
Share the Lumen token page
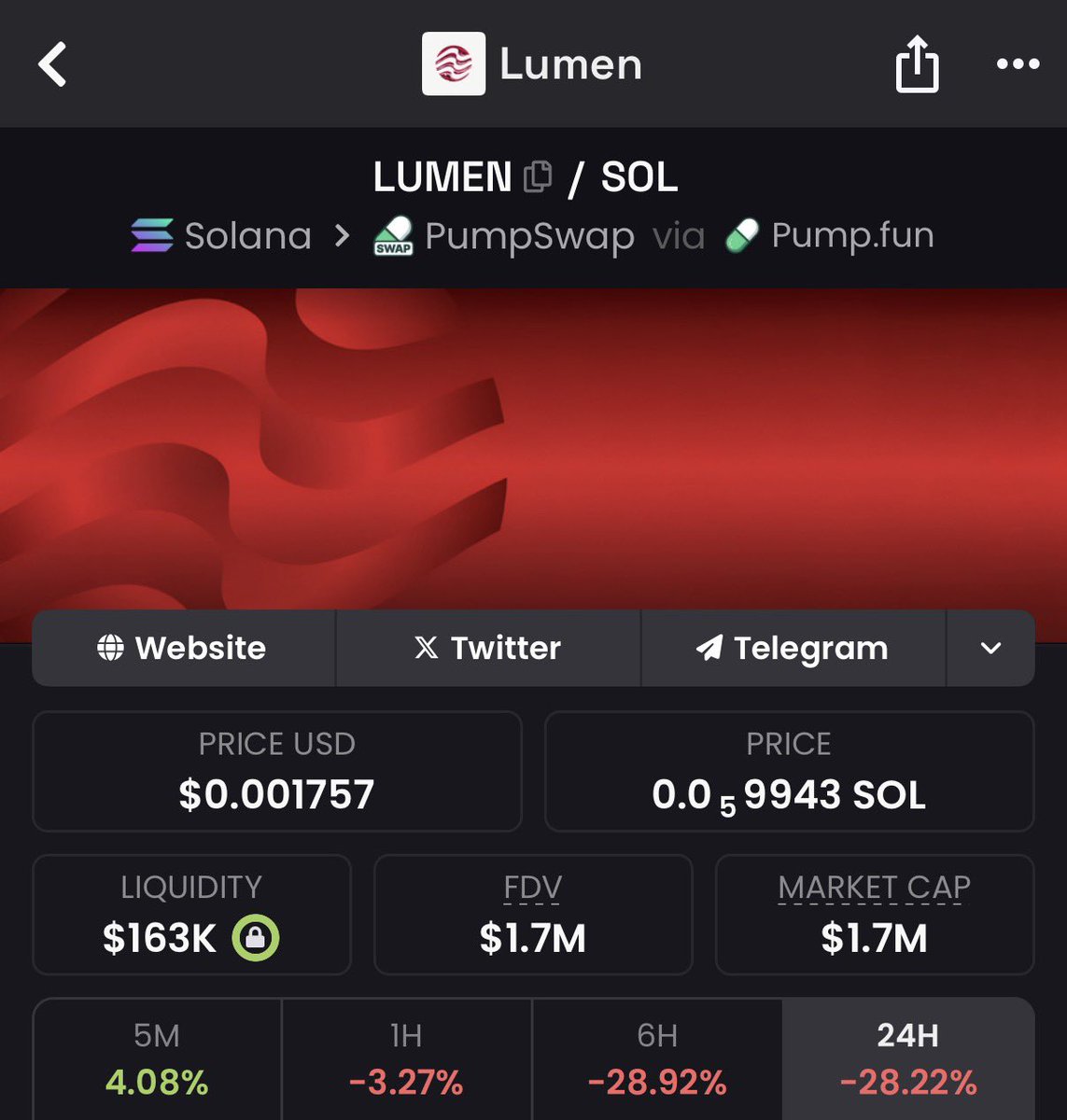click(917, 64)
